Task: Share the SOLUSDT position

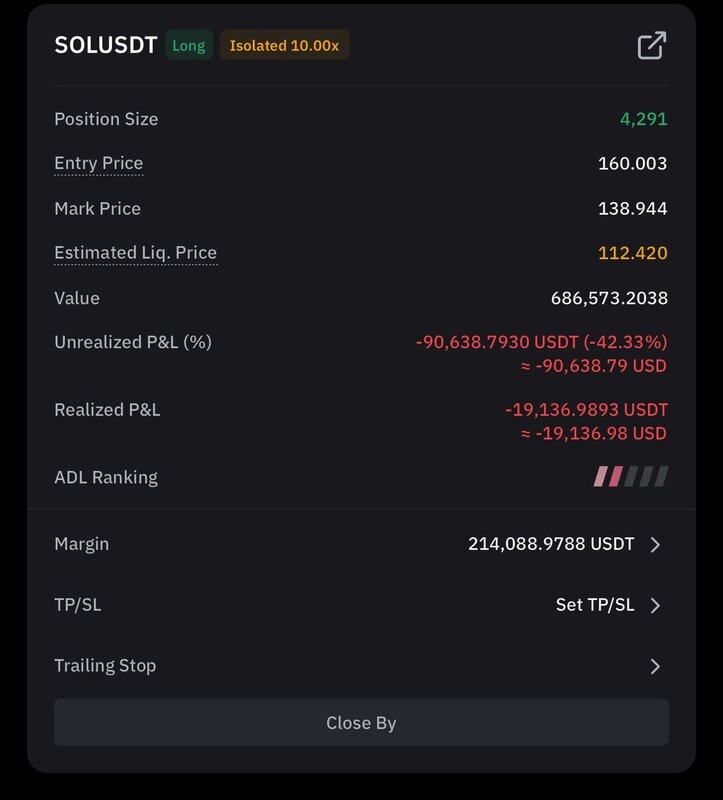Action: (x=651, y=45)
